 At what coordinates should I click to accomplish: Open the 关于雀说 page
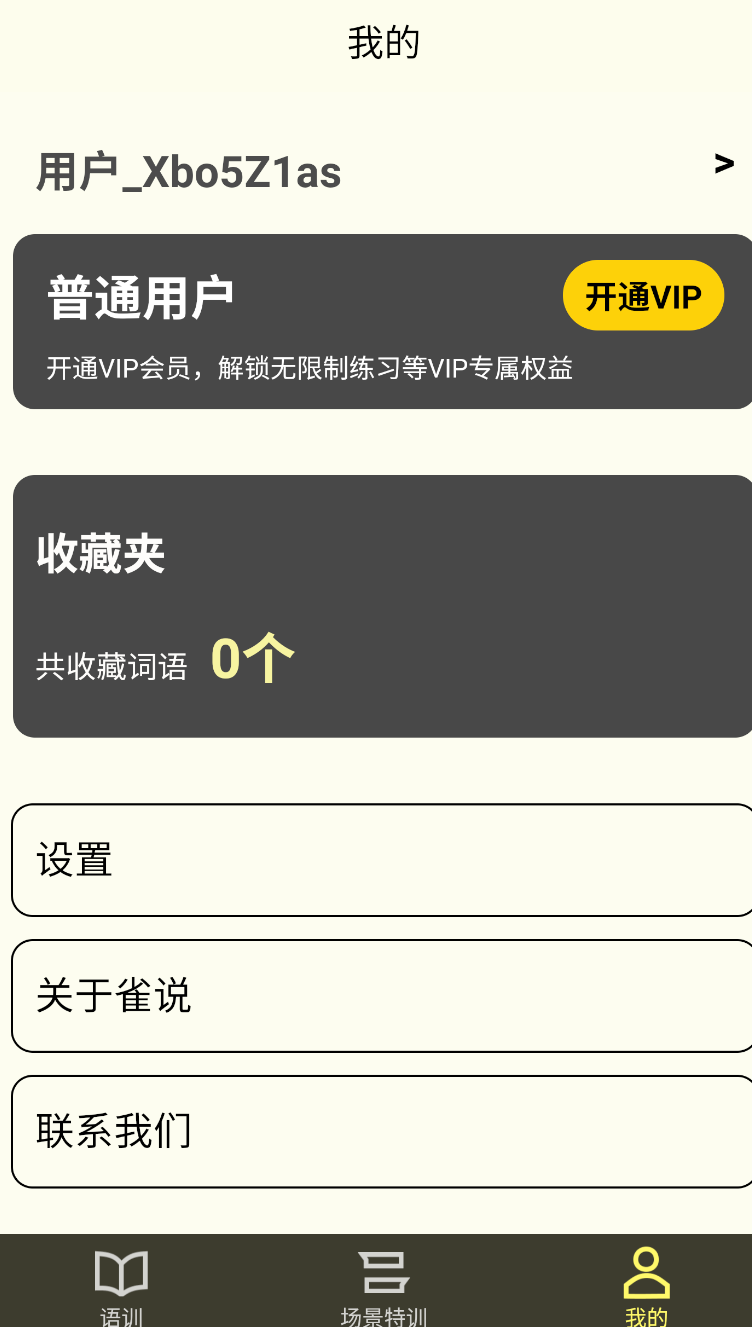tap(376, 995)
